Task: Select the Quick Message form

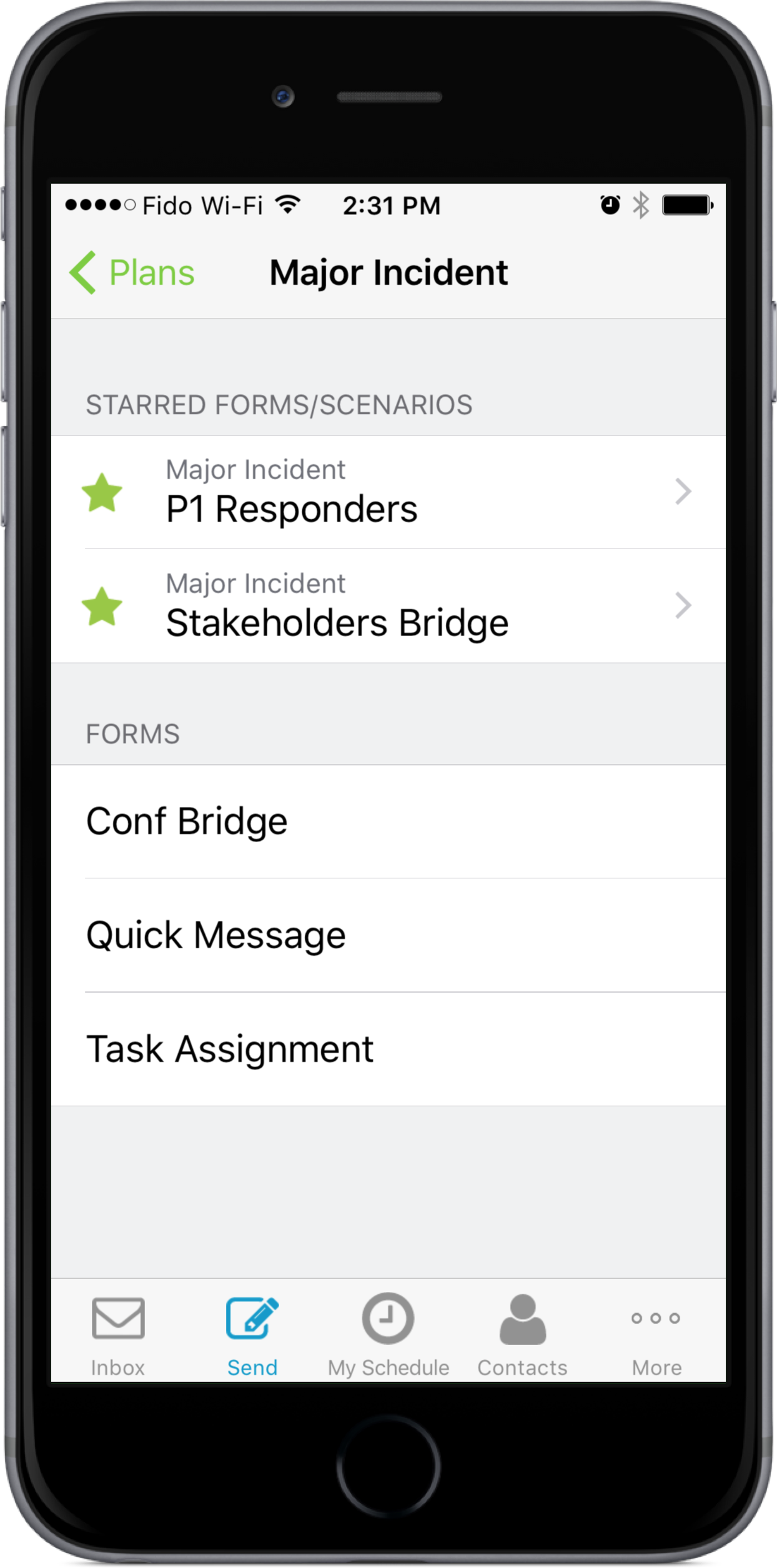Action: pos(388,935)
